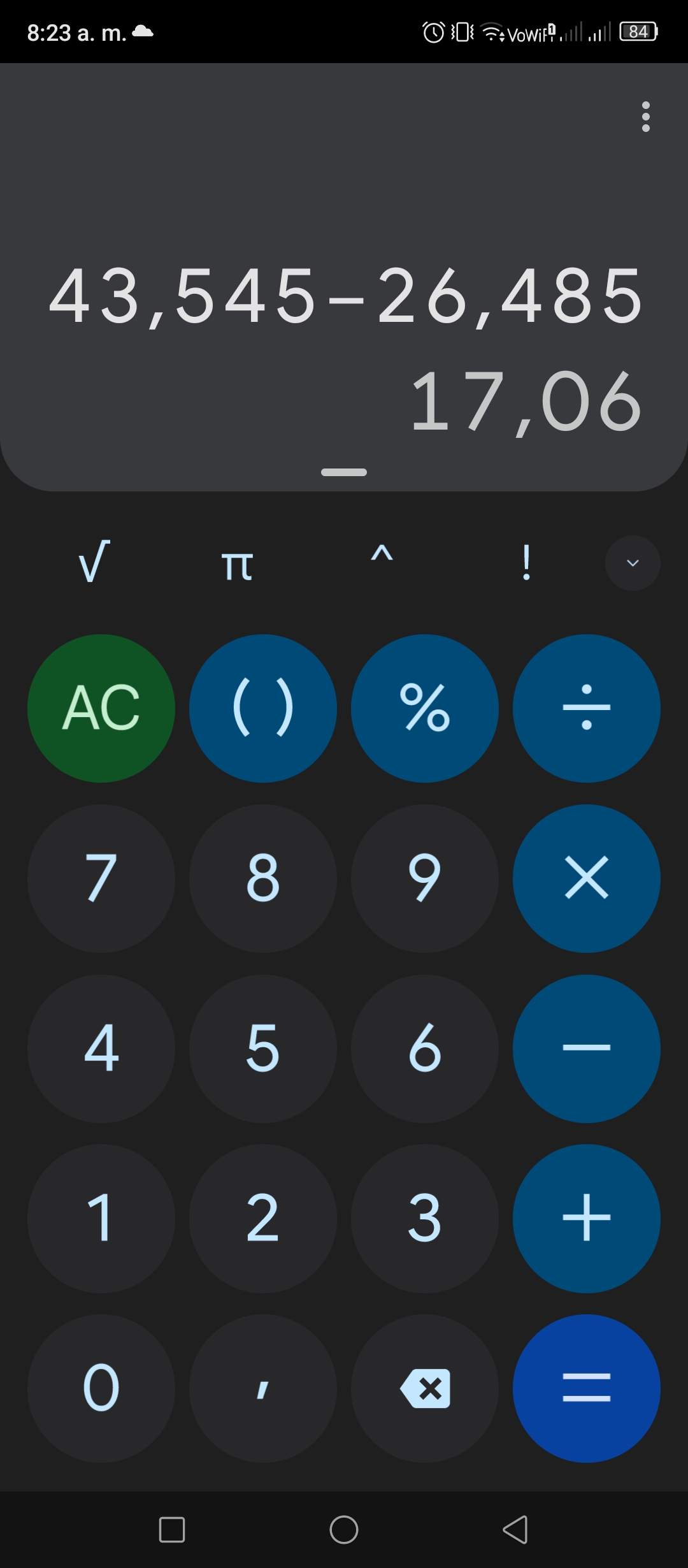Delete the last digit with backspace
688x1568 pixels.
point(425,1388)
